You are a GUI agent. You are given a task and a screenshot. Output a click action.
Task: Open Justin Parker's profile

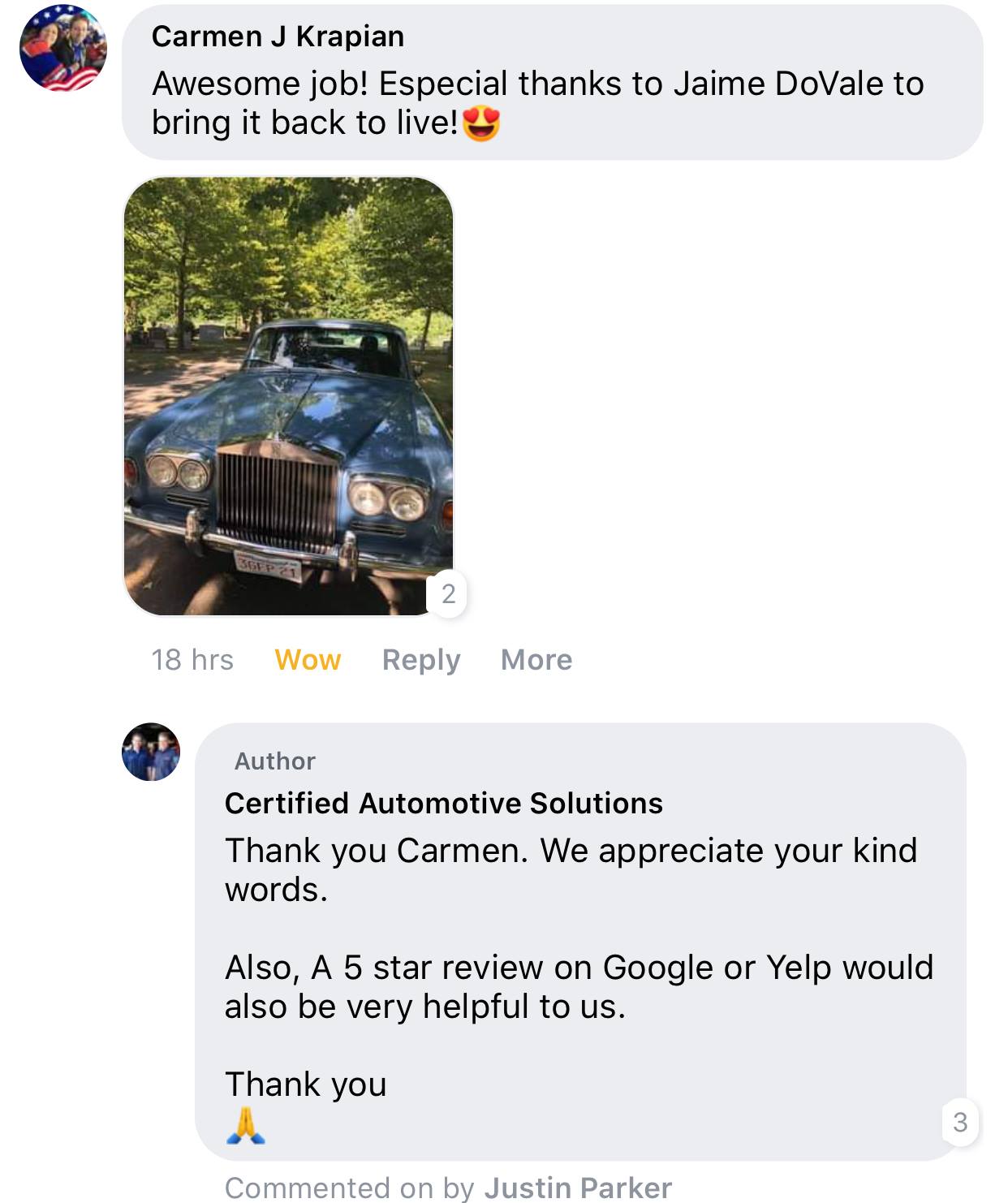578,1188
